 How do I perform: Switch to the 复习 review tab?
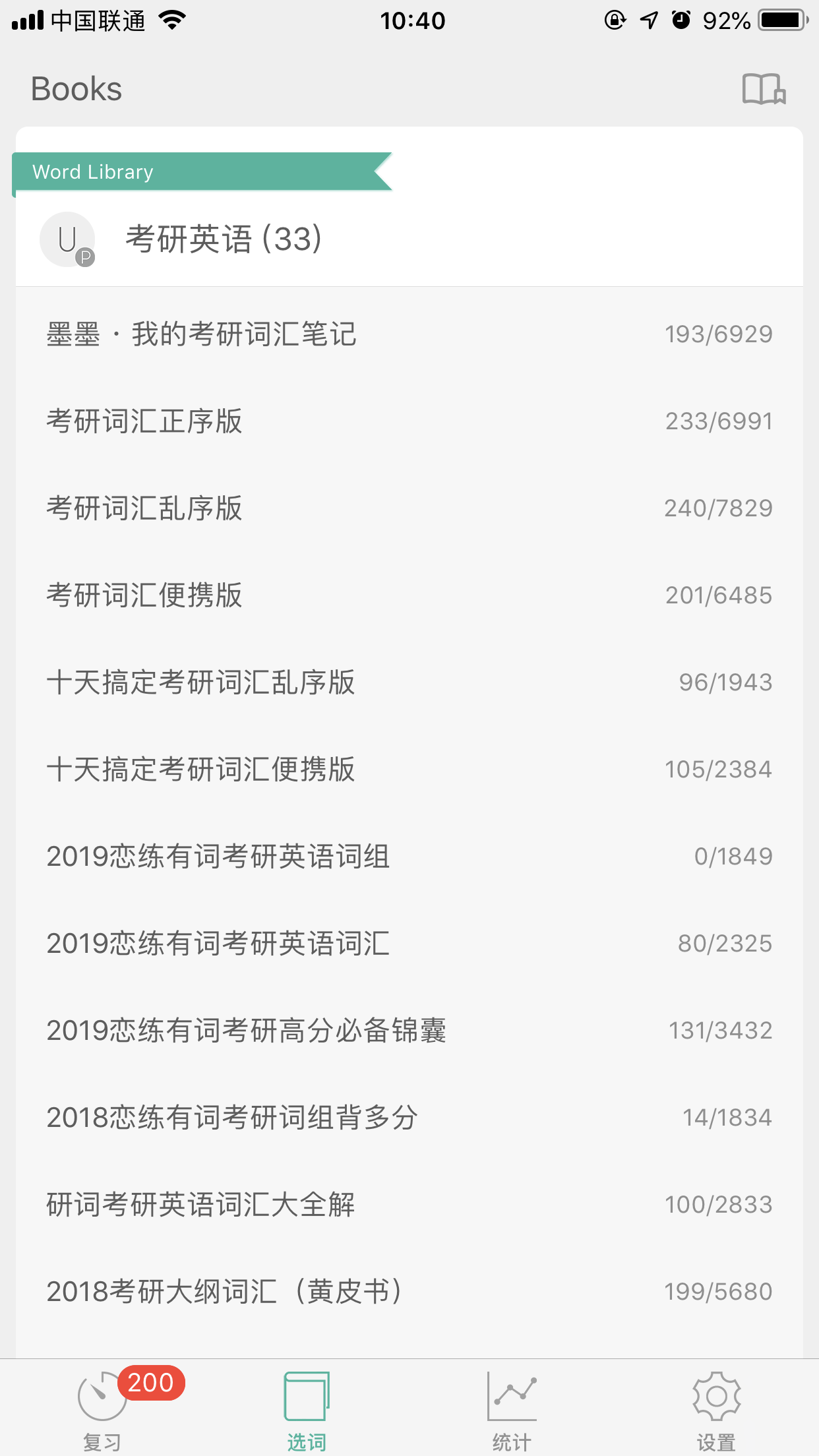[x=102, y=1408]
